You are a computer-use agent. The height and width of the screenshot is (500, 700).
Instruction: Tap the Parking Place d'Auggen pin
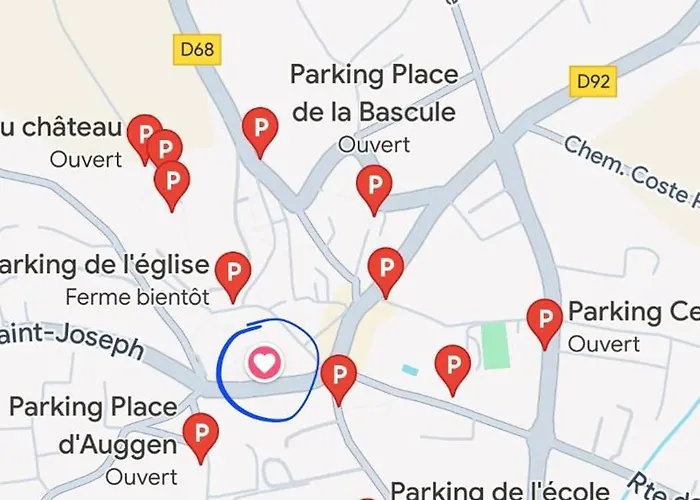pyautogui.click(x=201, y=432)
